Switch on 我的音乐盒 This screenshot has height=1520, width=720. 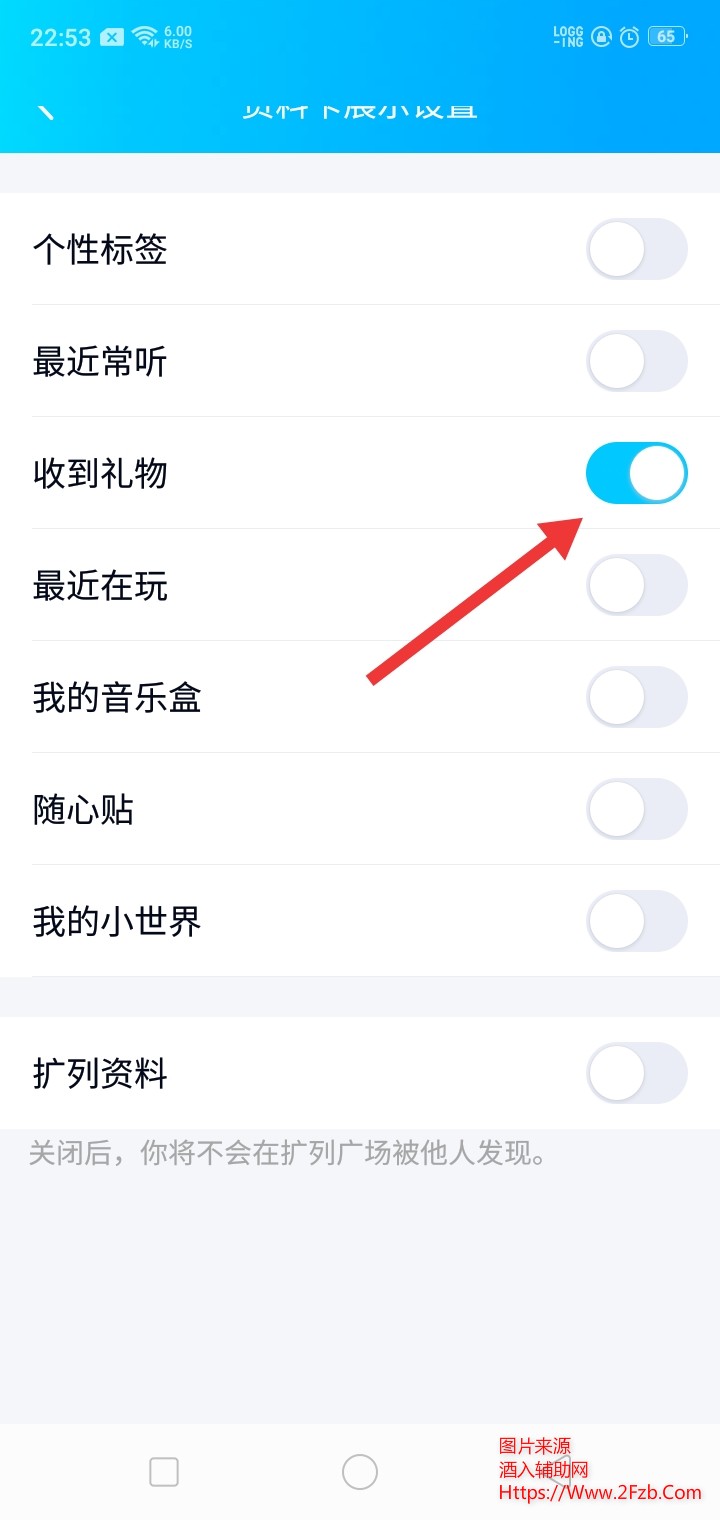[636, 697]
